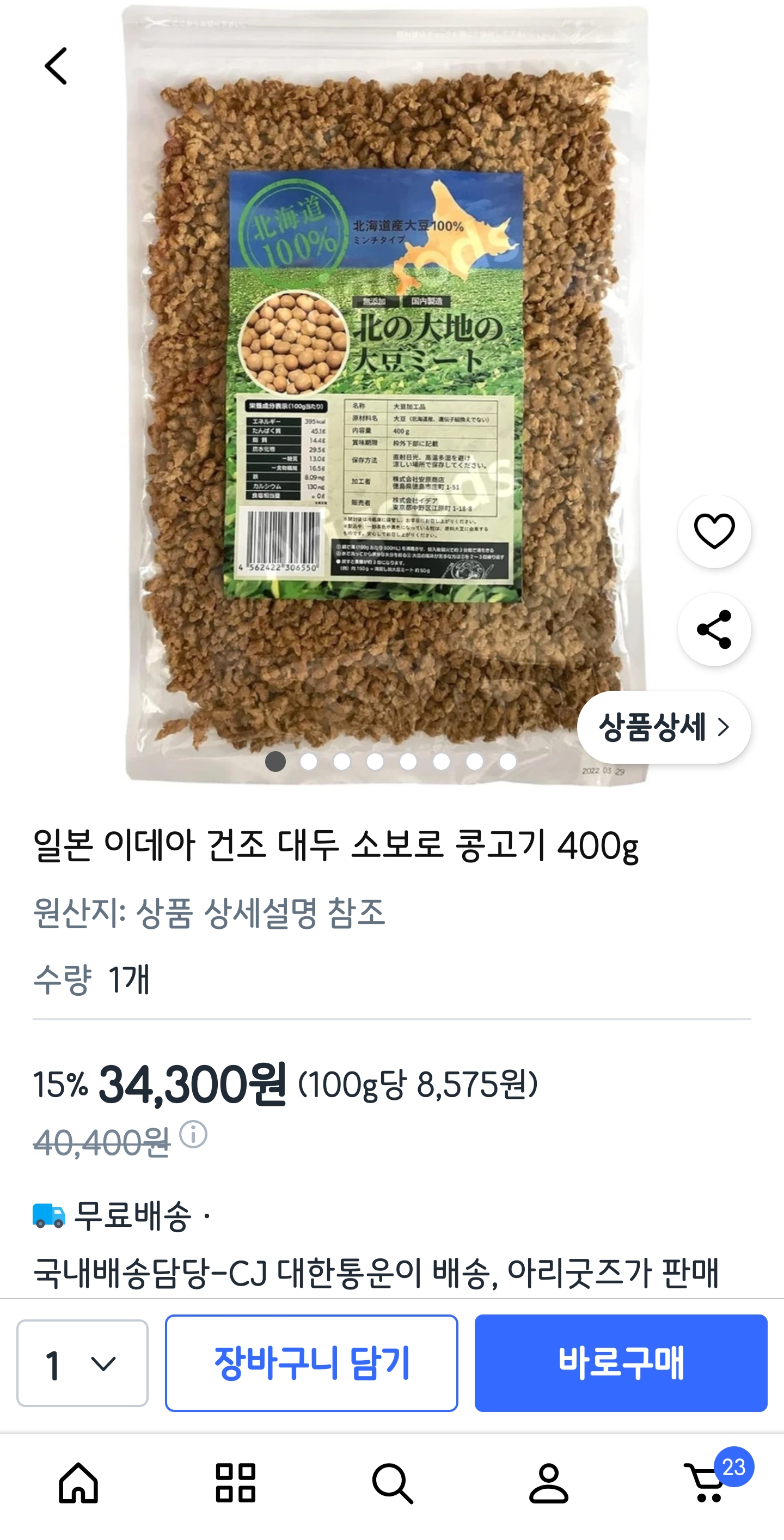This screenshot has width=784, height=1540.
Task: Open the category grid tab
Action: 235,1483
